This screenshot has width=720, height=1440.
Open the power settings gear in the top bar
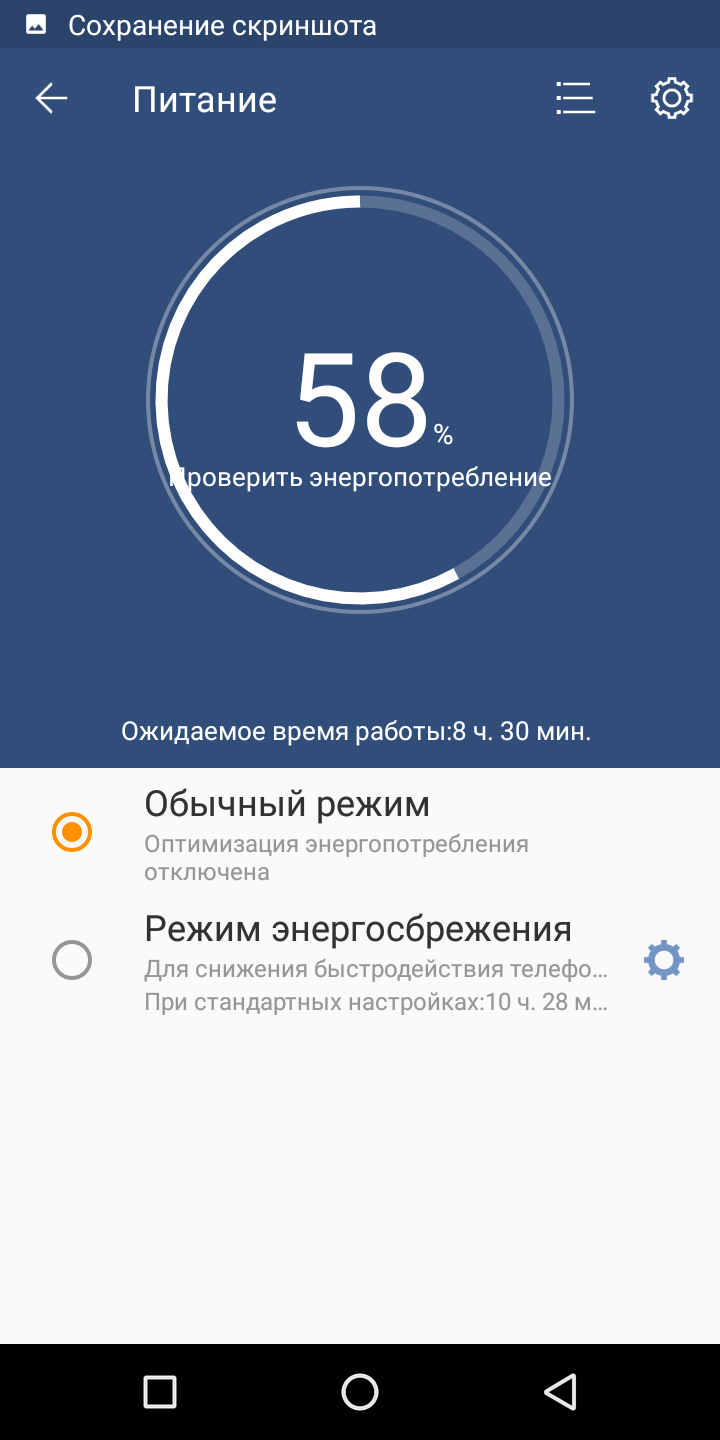671,98
